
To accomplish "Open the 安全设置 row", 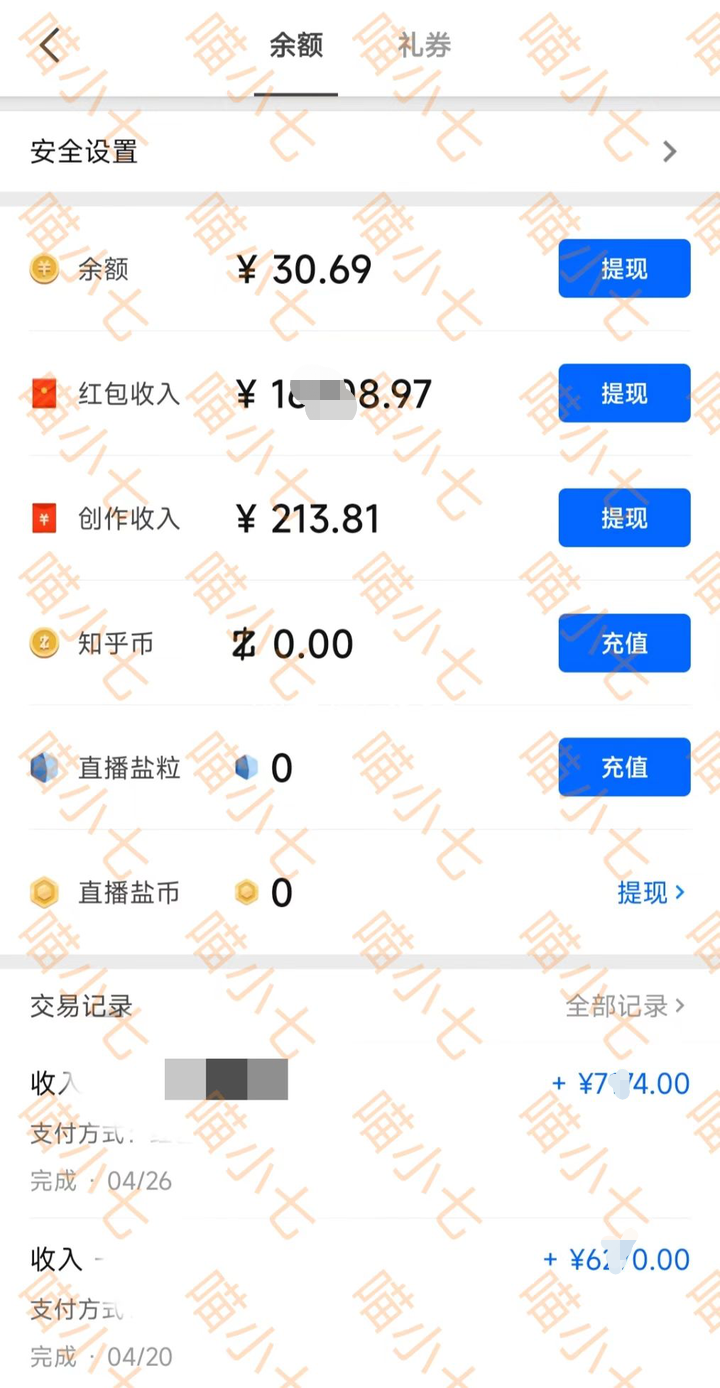I will click(x=360, y=152).
